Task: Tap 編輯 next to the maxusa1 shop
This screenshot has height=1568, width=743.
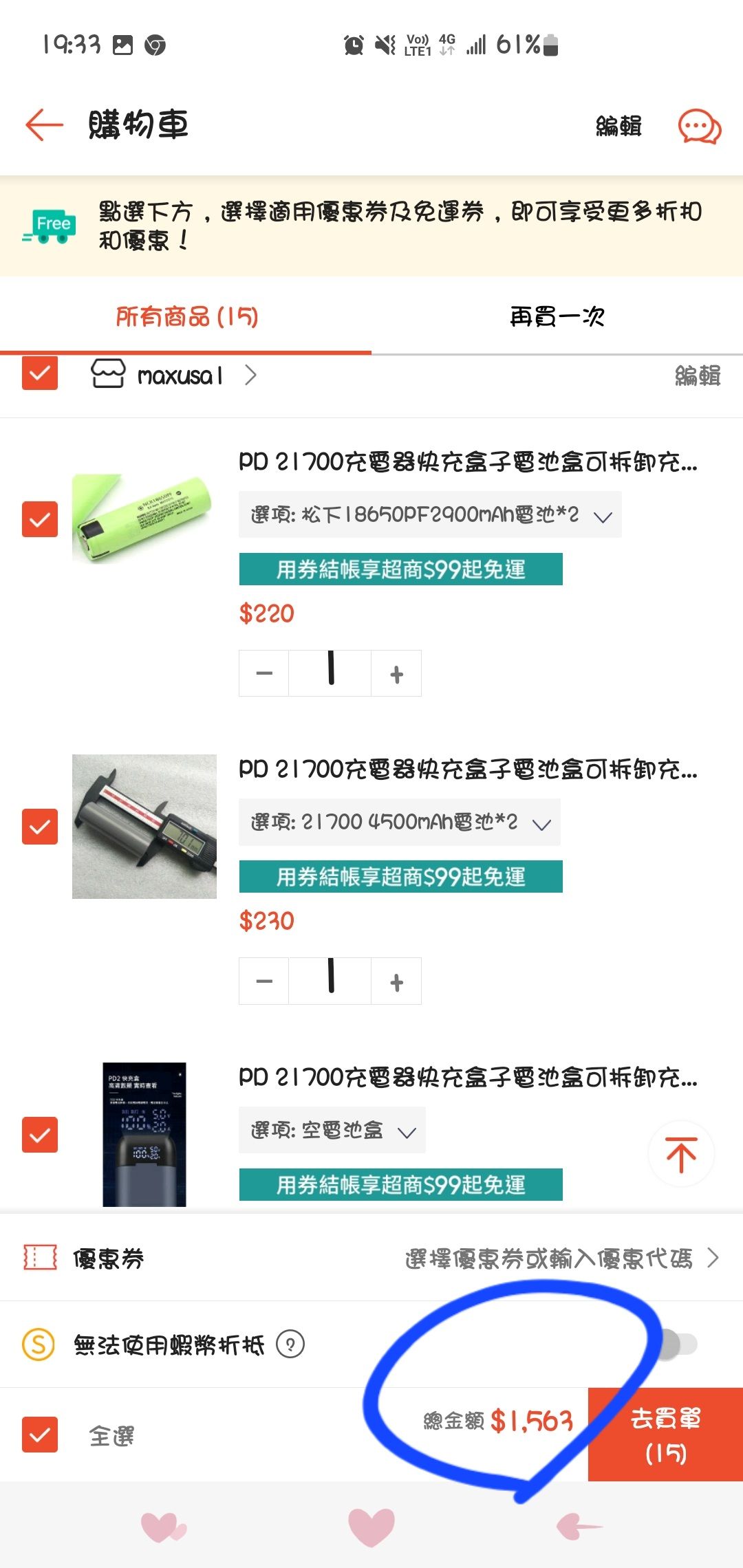Action: coord(698,375)
